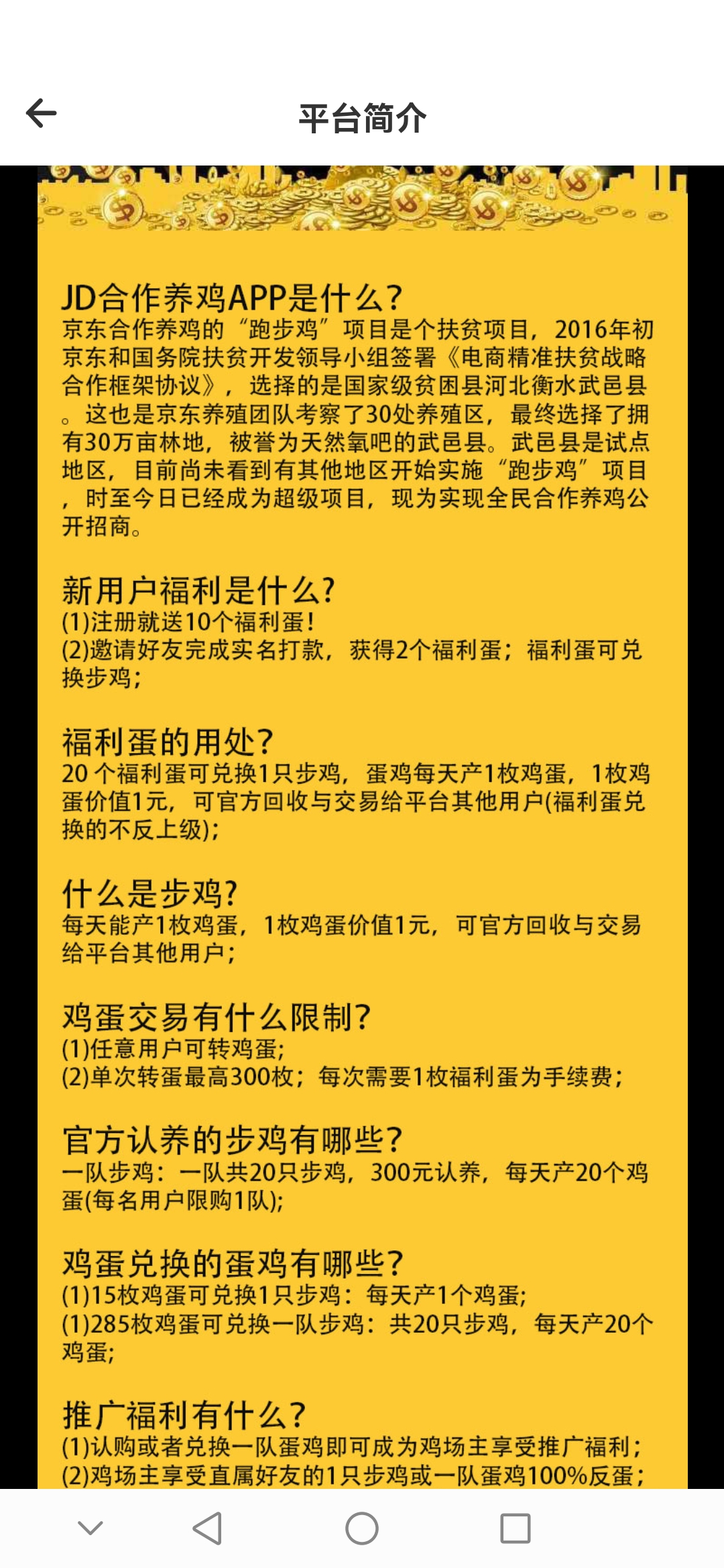This screenshot has width=724, height=1568.
Task: Open recent apps with the square button
Action: tap(516, 1528)
